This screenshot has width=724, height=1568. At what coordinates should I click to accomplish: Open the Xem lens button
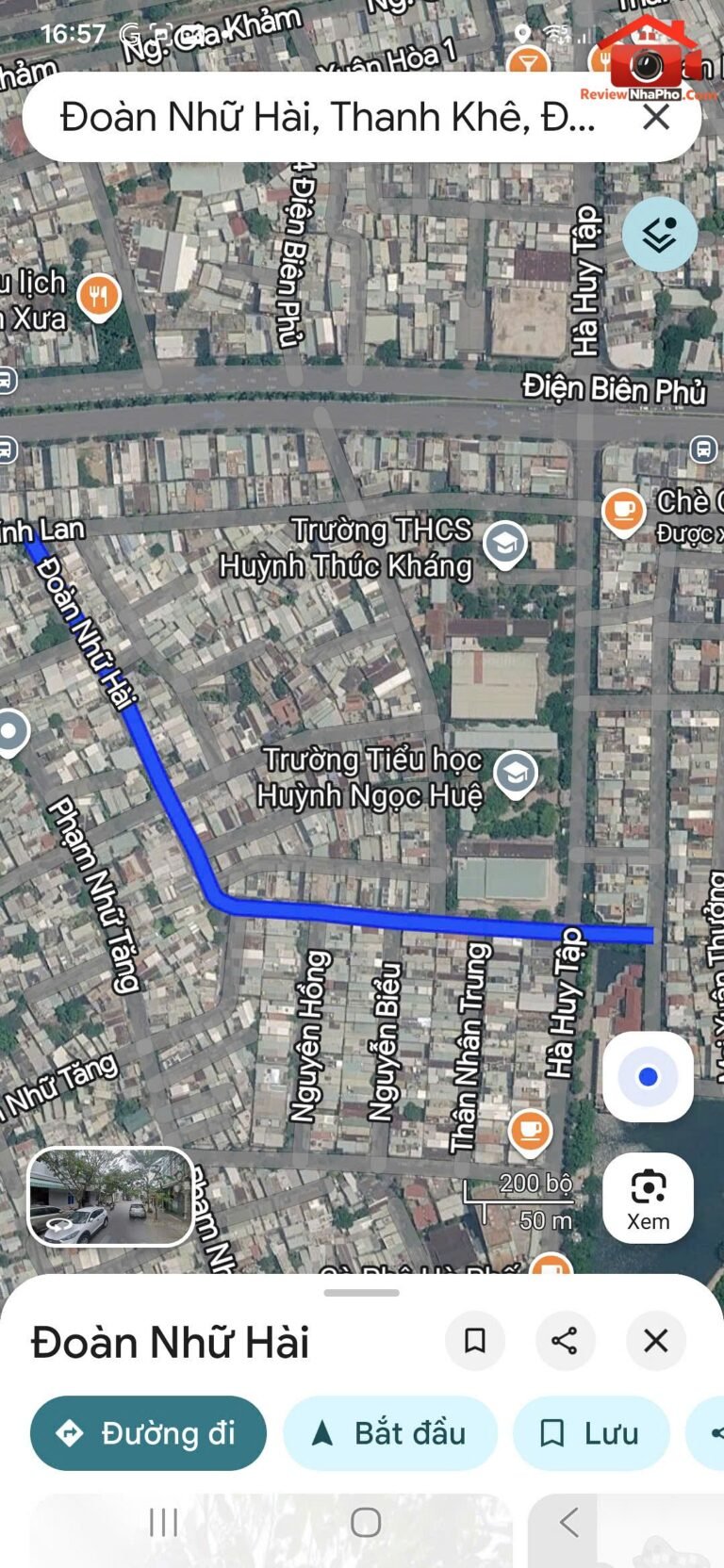[648, 1198]
